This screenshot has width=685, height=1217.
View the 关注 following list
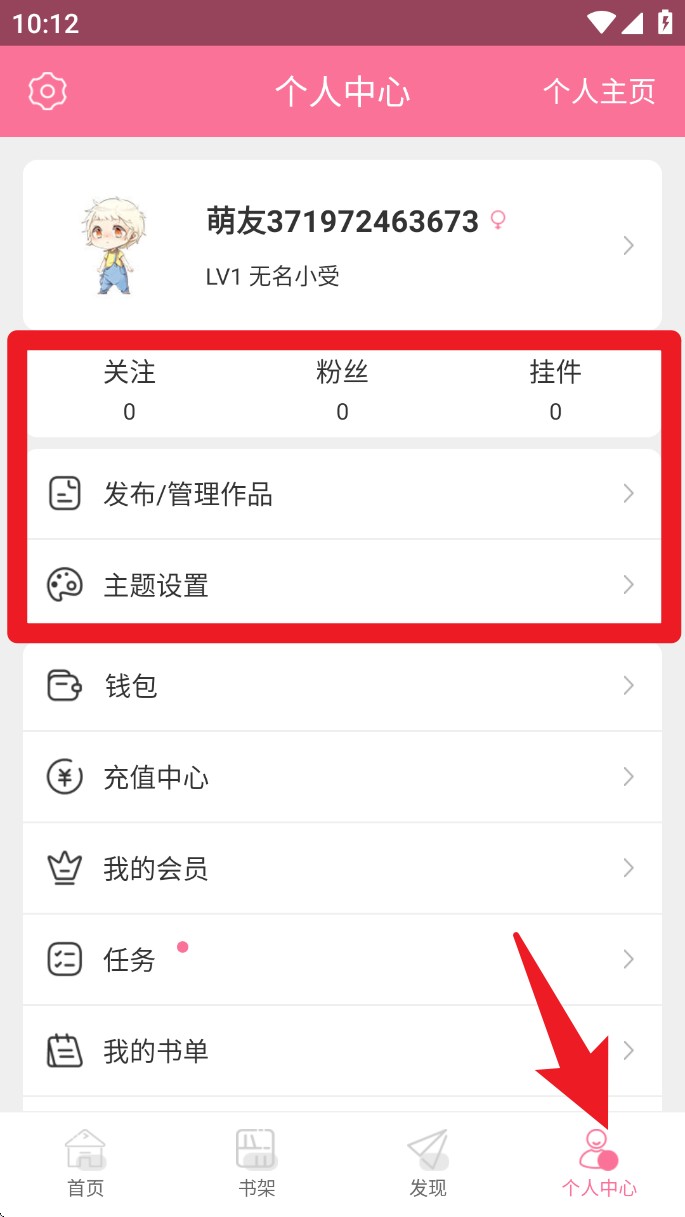click(x=129, y=390)
